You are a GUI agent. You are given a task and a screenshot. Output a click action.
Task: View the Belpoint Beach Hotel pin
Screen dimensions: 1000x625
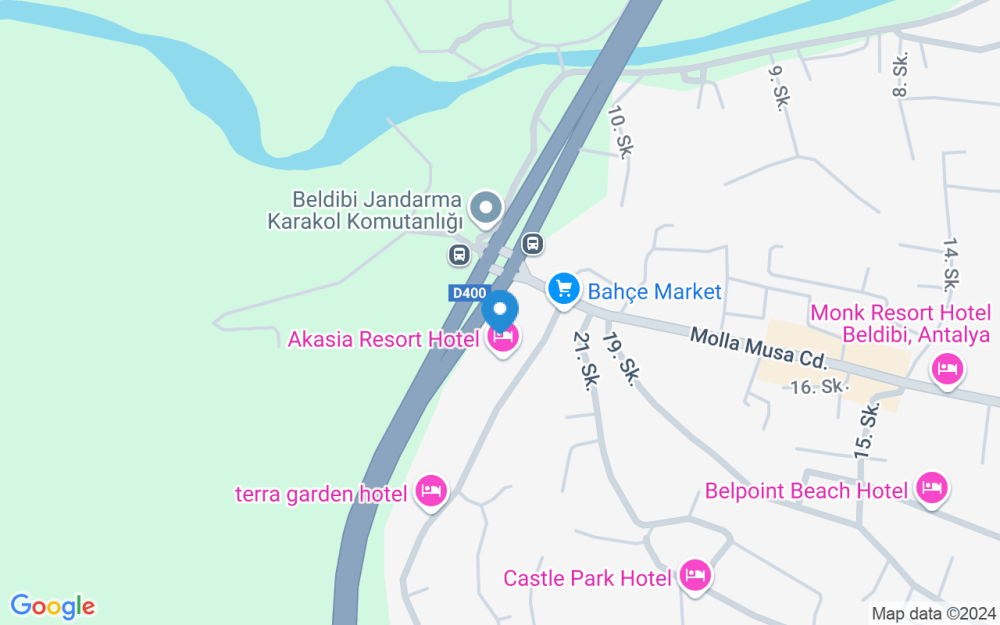pyautogui.click(x=931, y=489)
